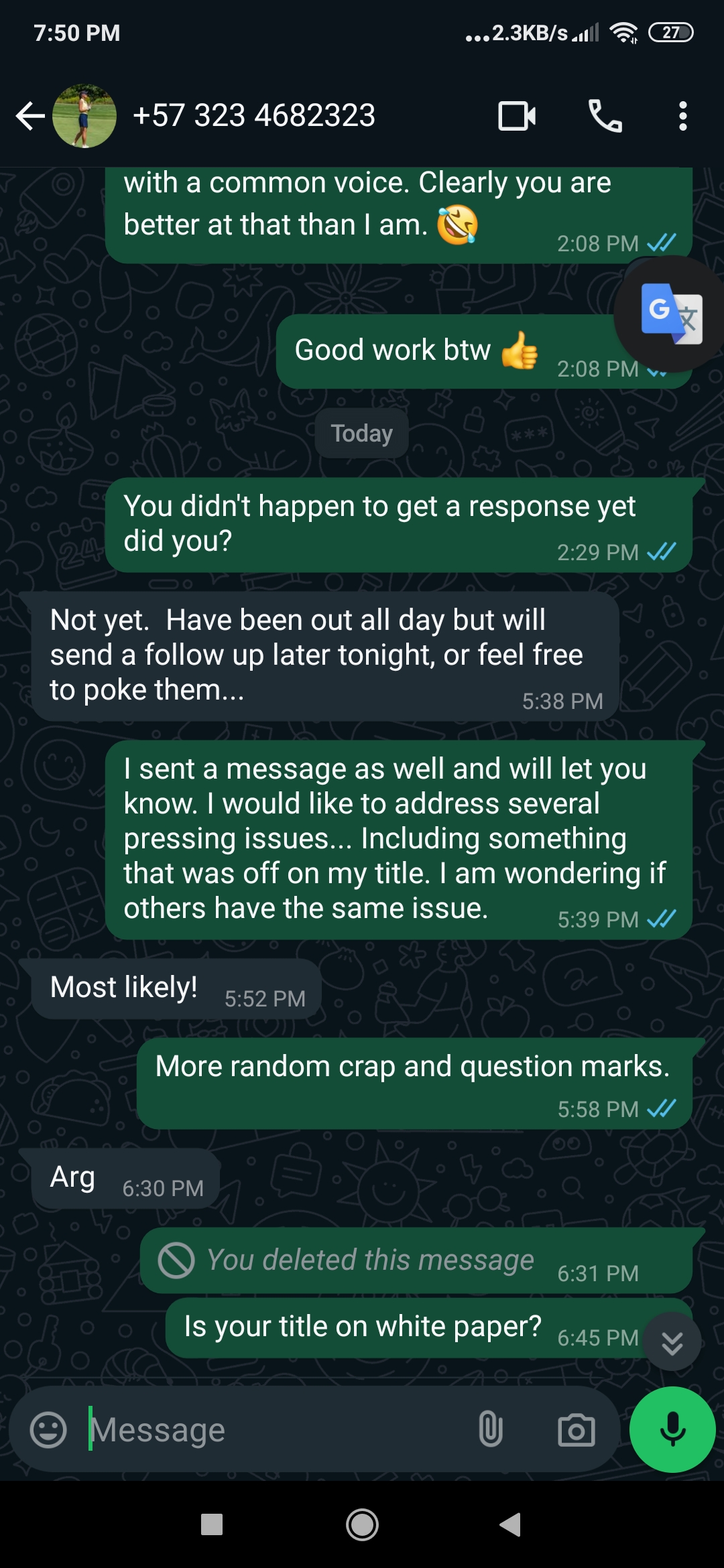The height and width of the screenshot is (1568, 724).
Task: Tap the floating Google Translate bubble
Action: click(x=671, y=314)
